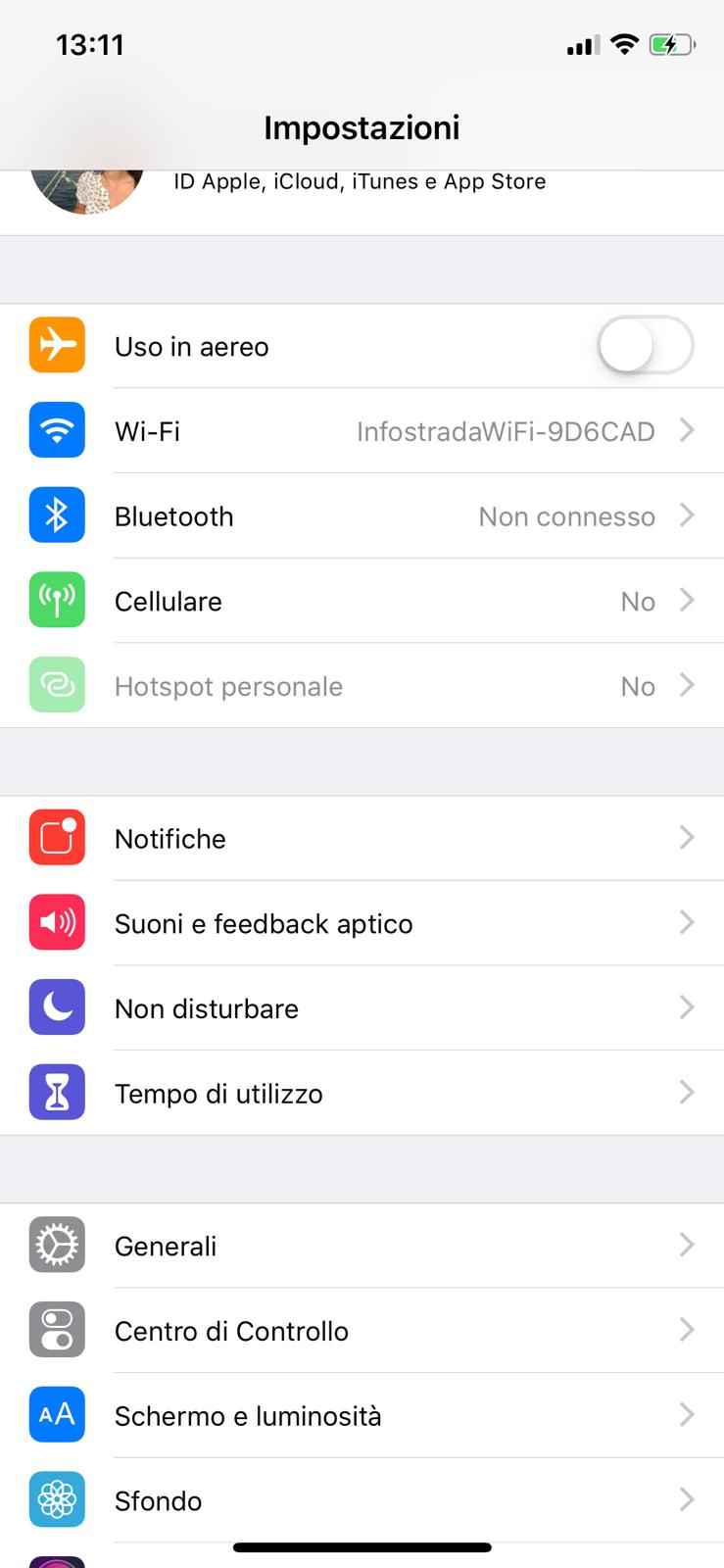This screenshot has height=1568, width=724.
Task: Open Generali settings
Action: tap(362, 1246)
